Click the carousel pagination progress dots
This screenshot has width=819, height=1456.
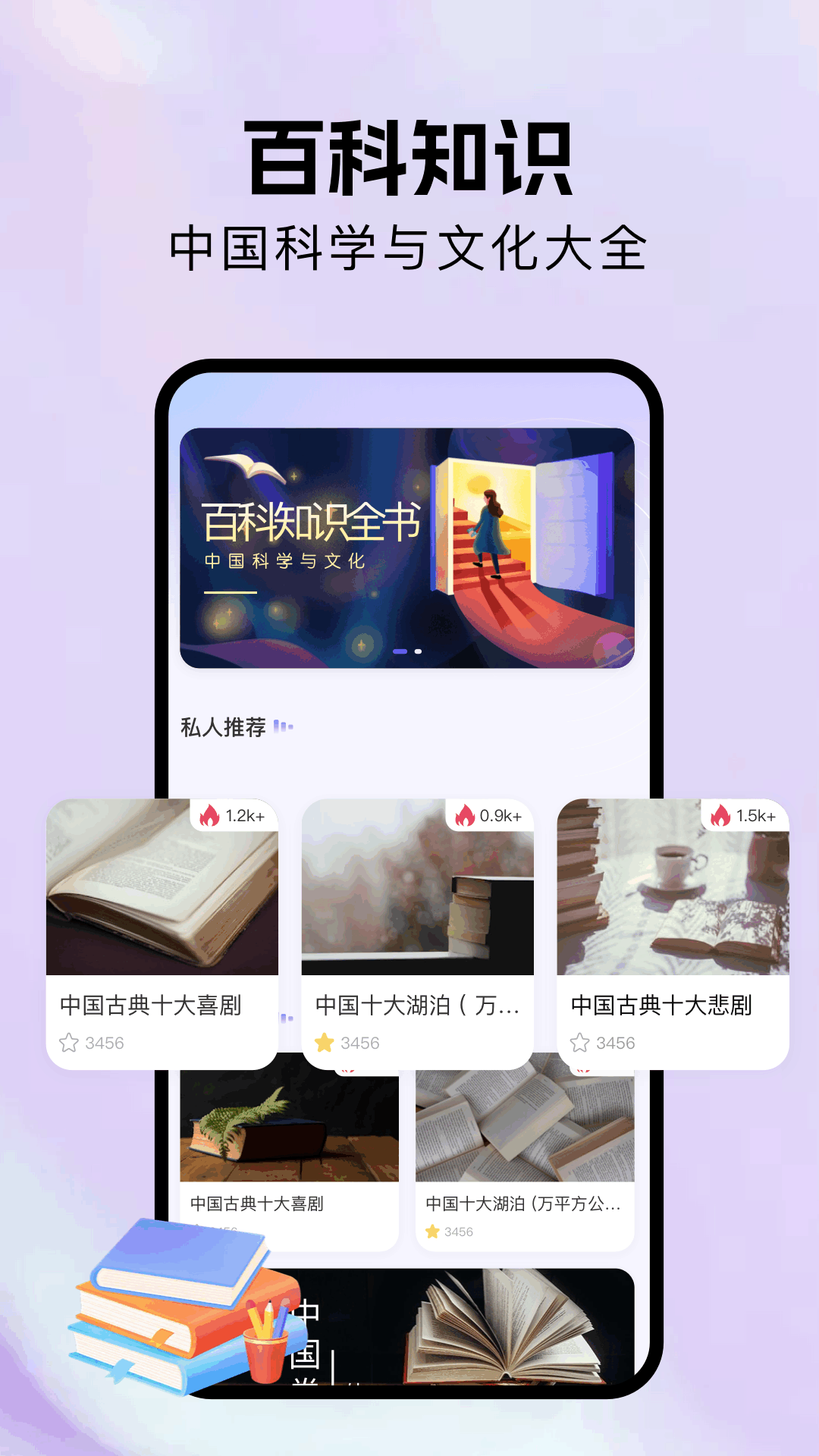[409, 651]
